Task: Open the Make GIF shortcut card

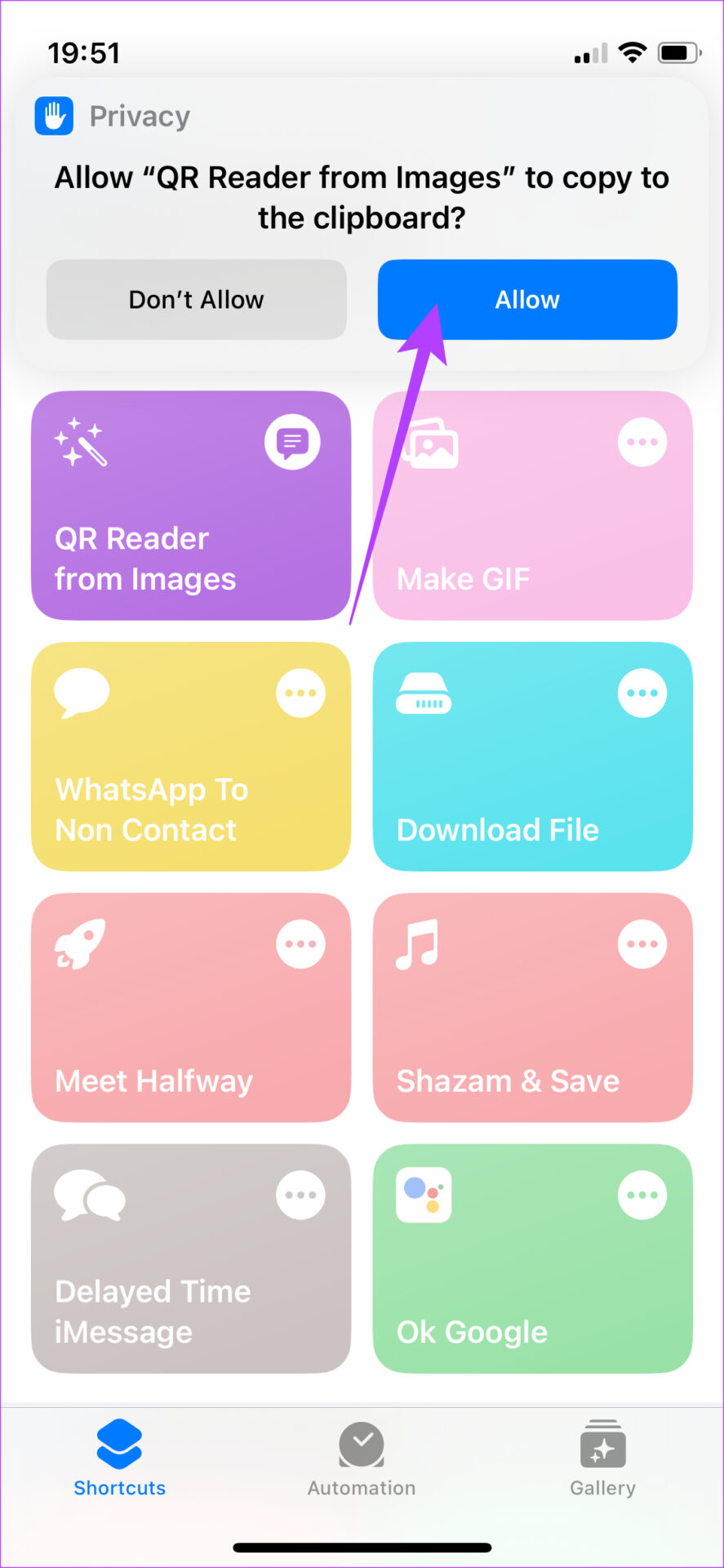Action: click(x=533, y=506)
